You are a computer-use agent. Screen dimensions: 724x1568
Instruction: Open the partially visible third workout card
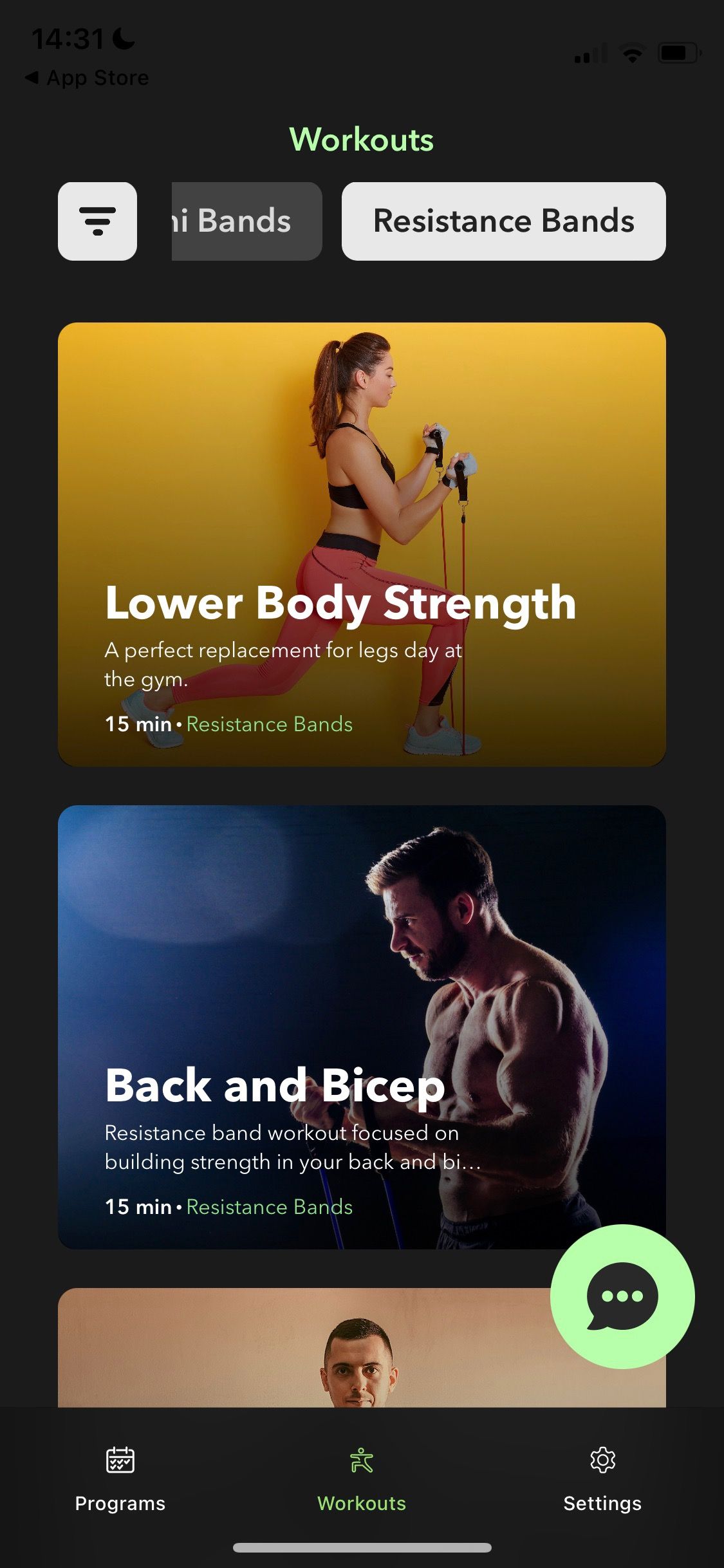(302, 1348)
